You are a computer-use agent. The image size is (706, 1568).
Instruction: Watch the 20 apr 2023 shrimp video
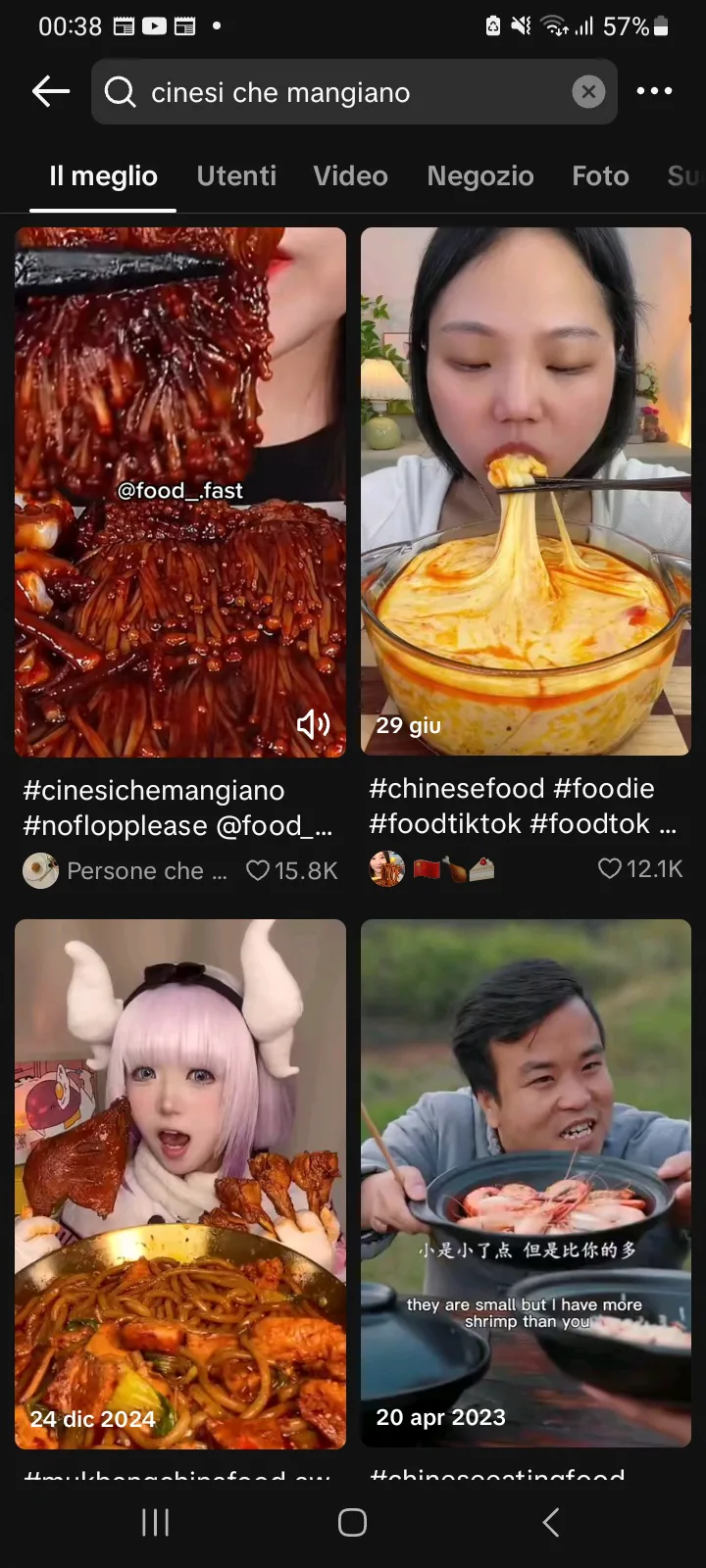click(526, 1183)
